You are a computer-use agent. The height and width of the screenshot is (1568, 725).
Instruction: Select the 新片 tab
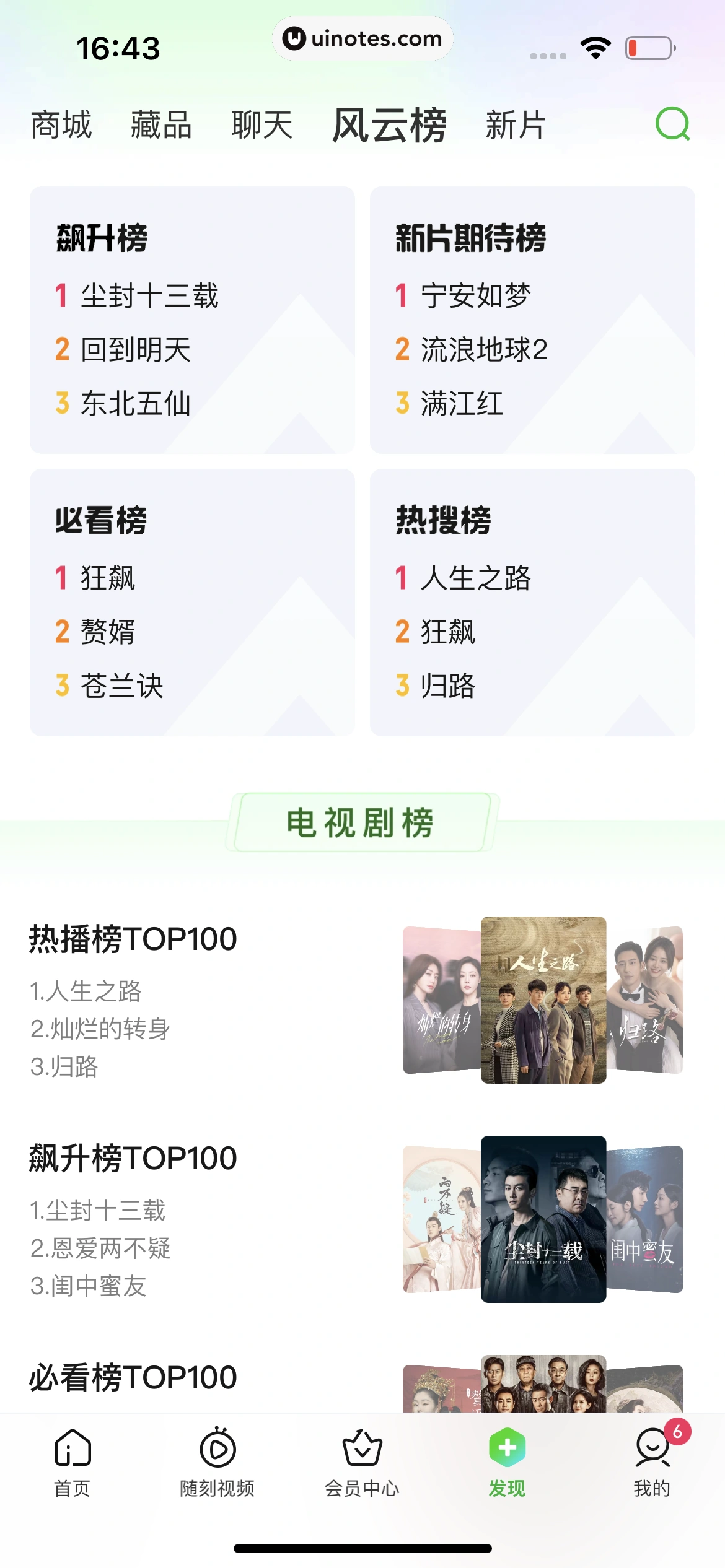(515, 125)
